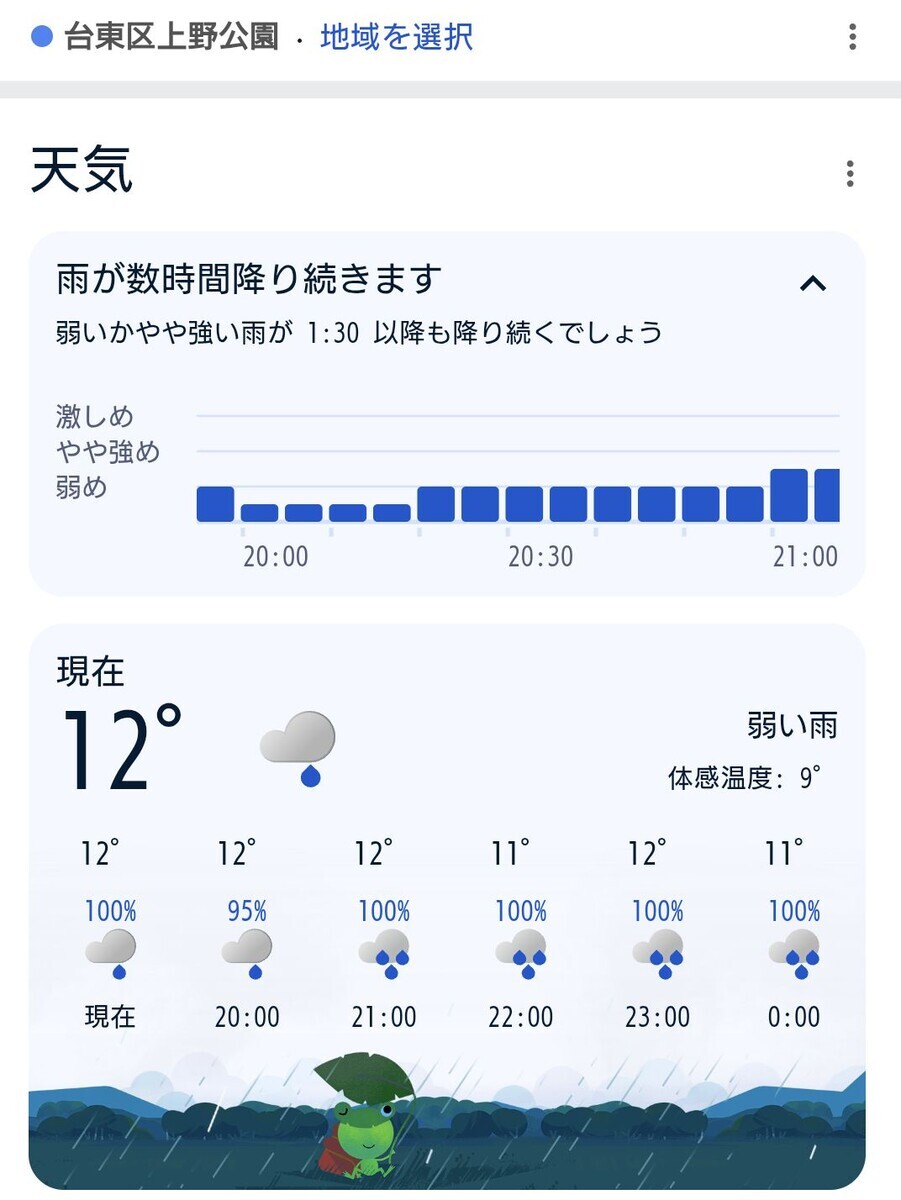901x1200 pixels.
Task: Collapse the 雨が数時間降り続きます rain card
Action: tap(813, 284)
